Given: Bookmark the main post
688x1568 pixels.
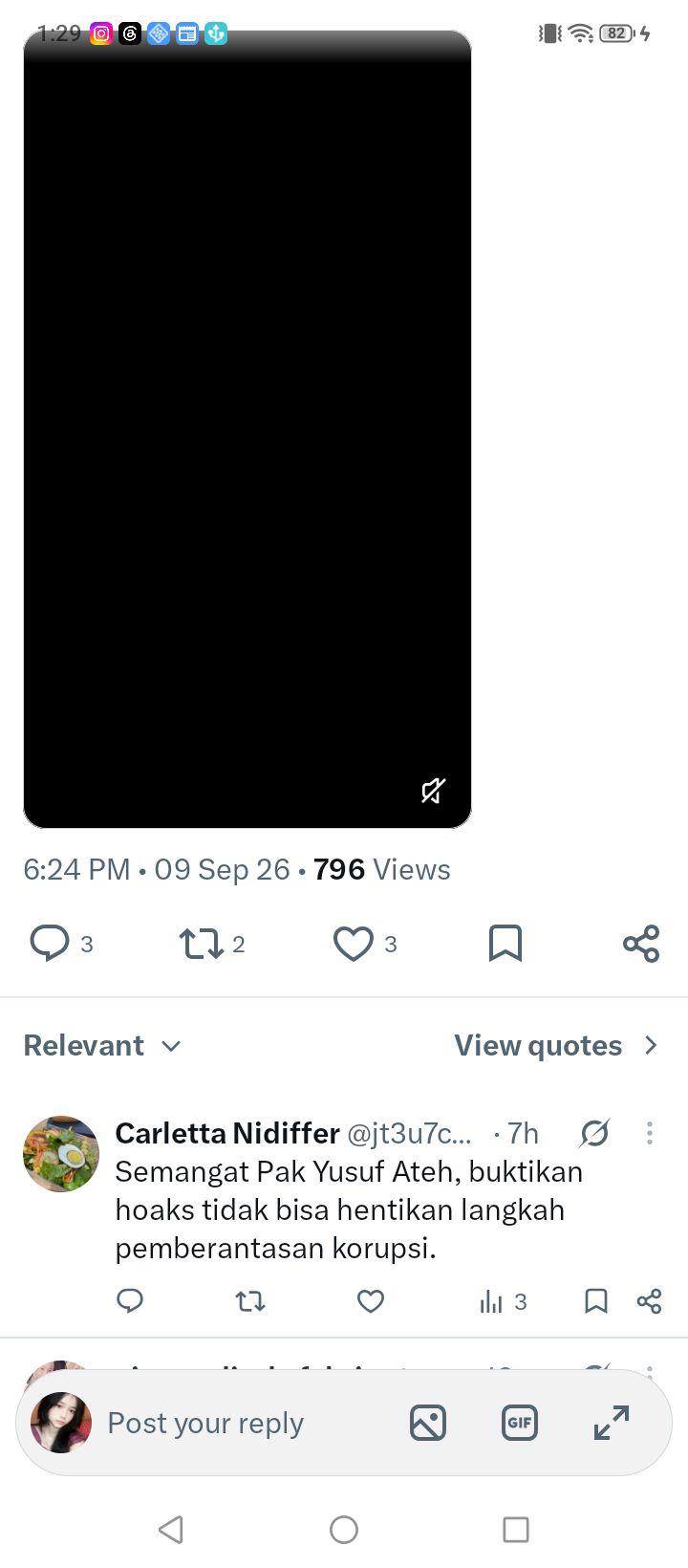Looking at the screenshot, I should point(505,944).
